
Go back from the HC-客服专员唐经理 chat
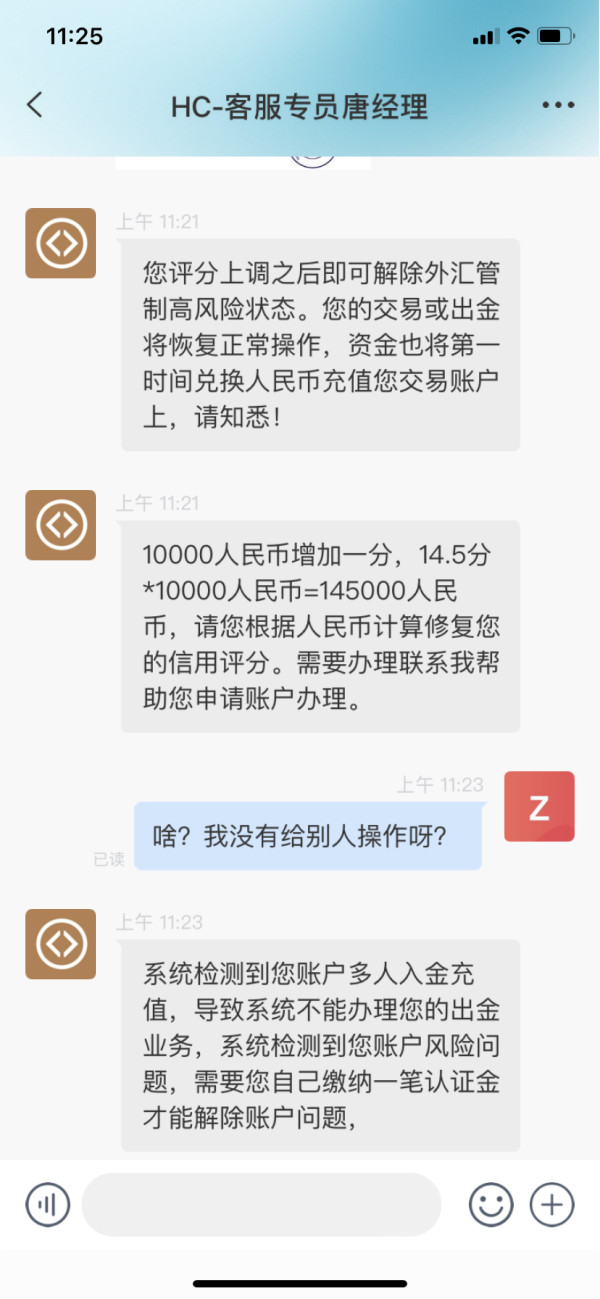pos(35,105)
